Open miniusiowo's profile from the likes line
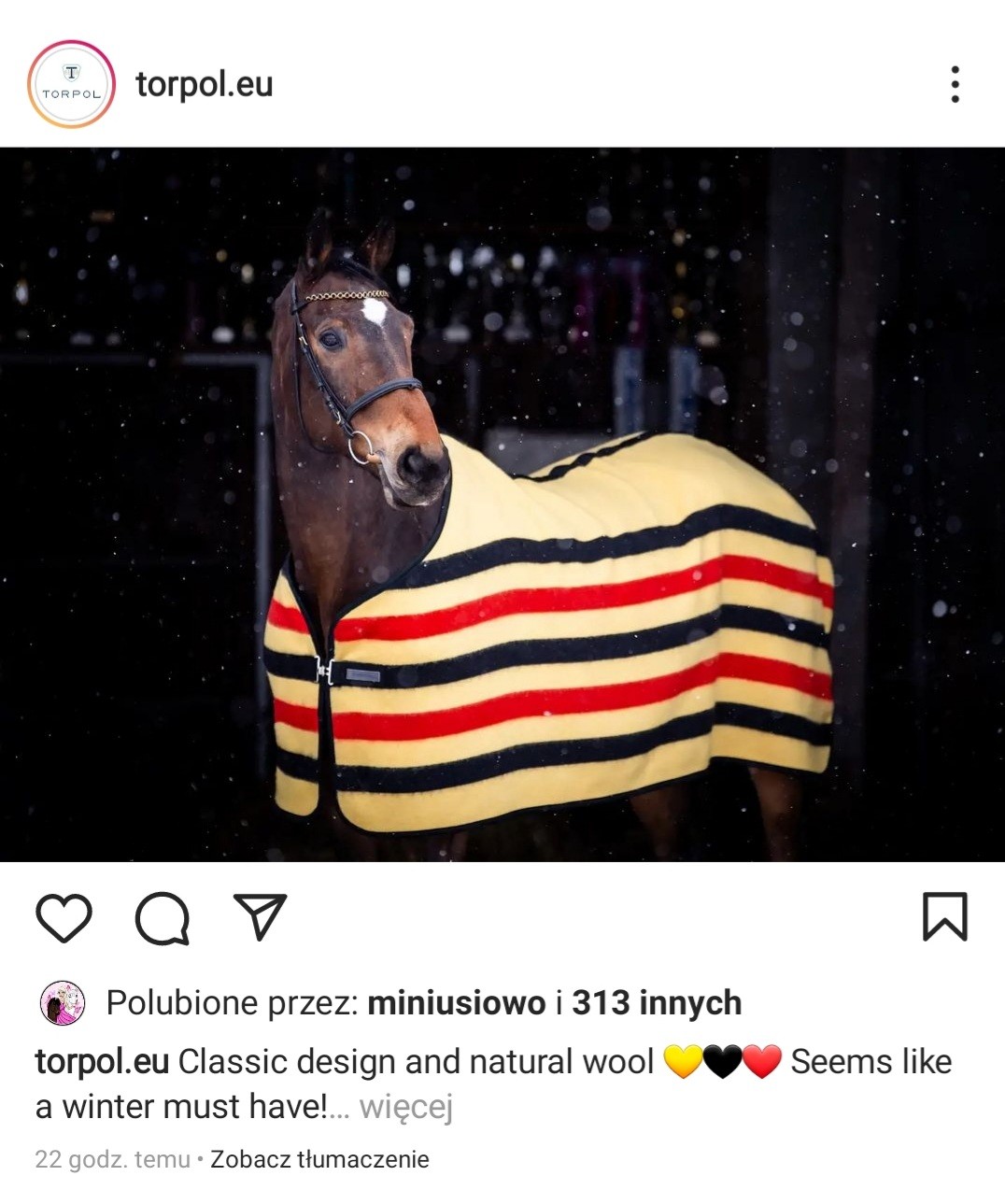This screenshot has width=1005, height=1204. coord(456,1002)
